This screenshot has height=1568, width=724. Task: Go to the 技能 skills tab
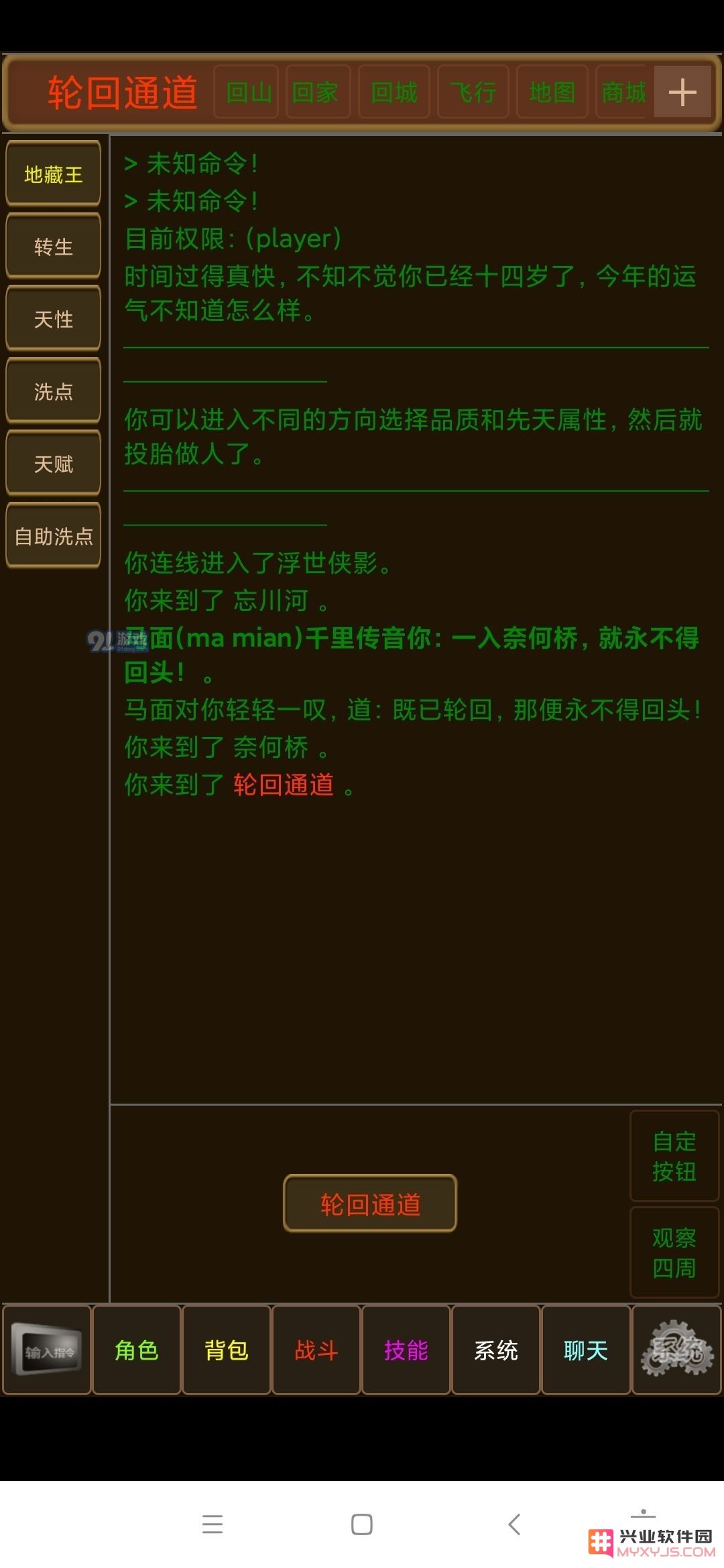tap(406, 1350)
